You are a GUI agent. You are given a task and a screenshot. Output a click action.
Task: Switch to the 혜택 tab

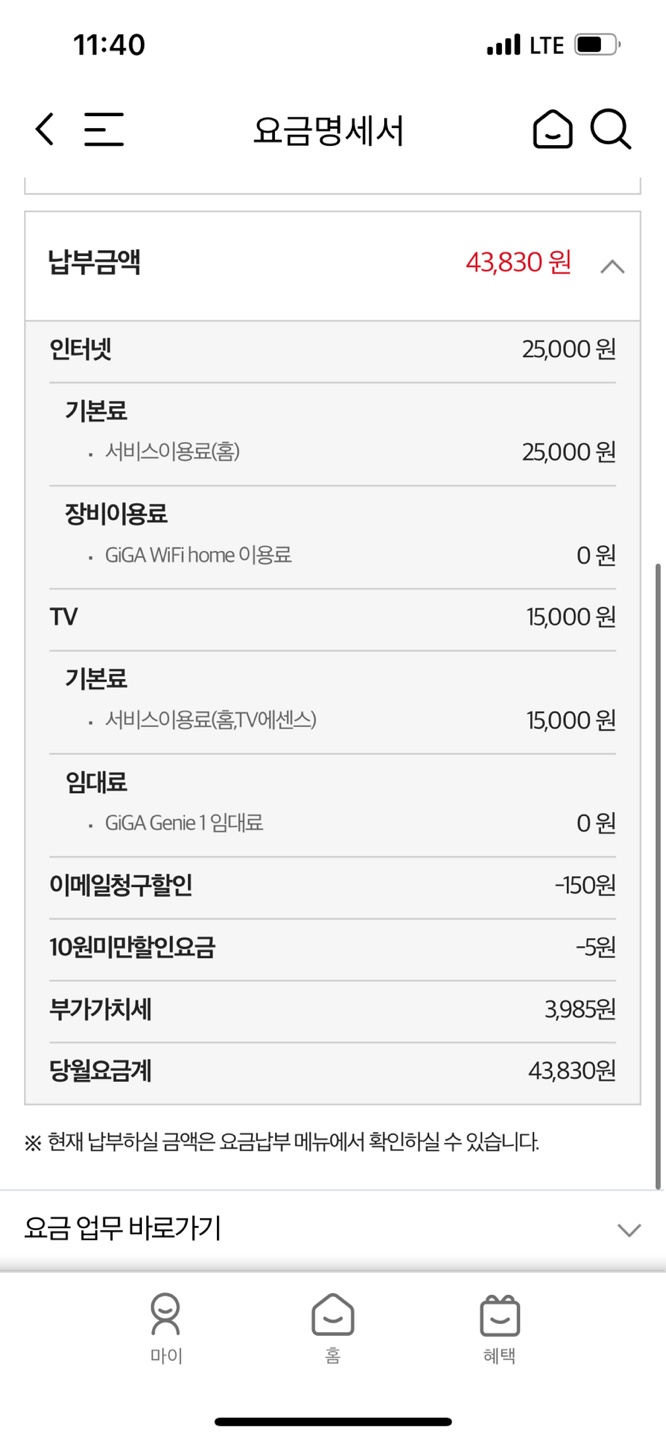pyautogui.click(x=499, y=1328)
